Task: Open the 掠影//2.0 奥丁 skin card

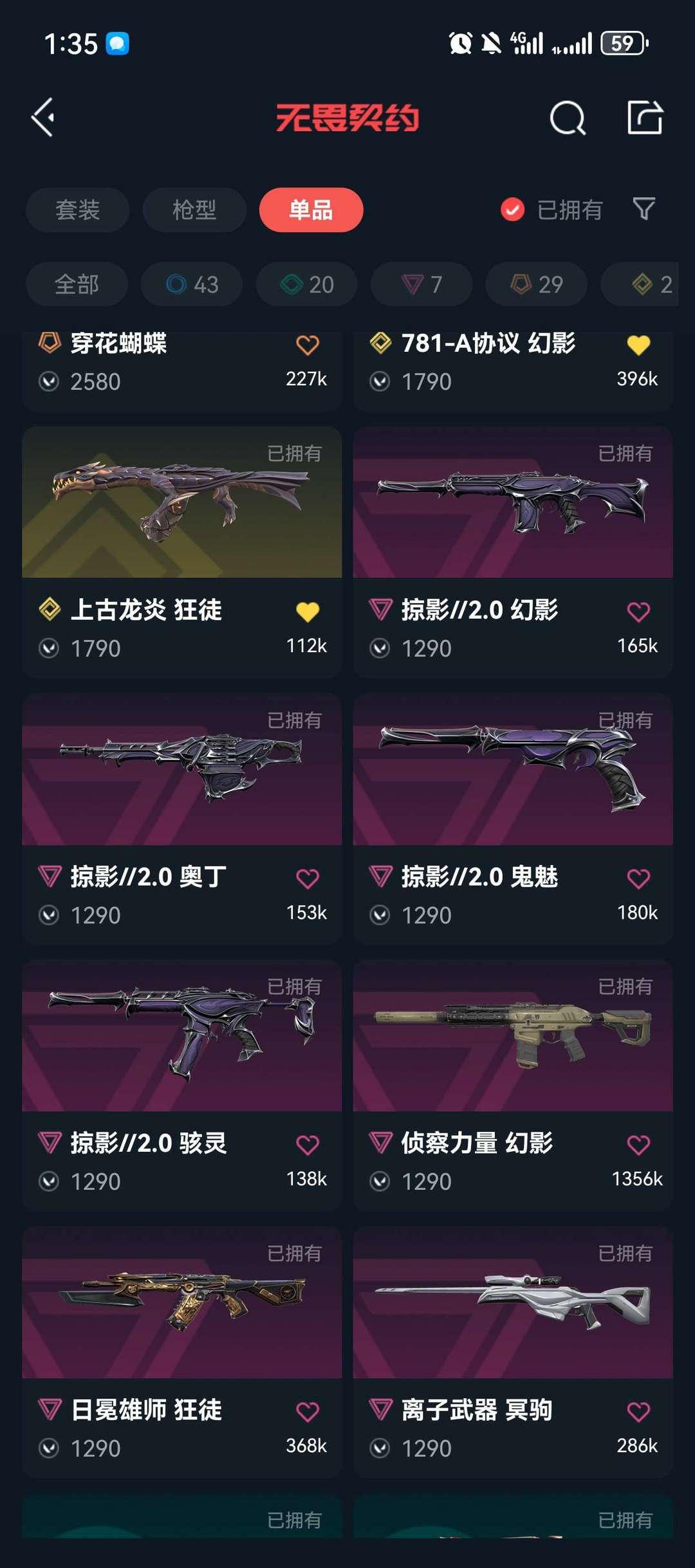Action: coord(181,819)
